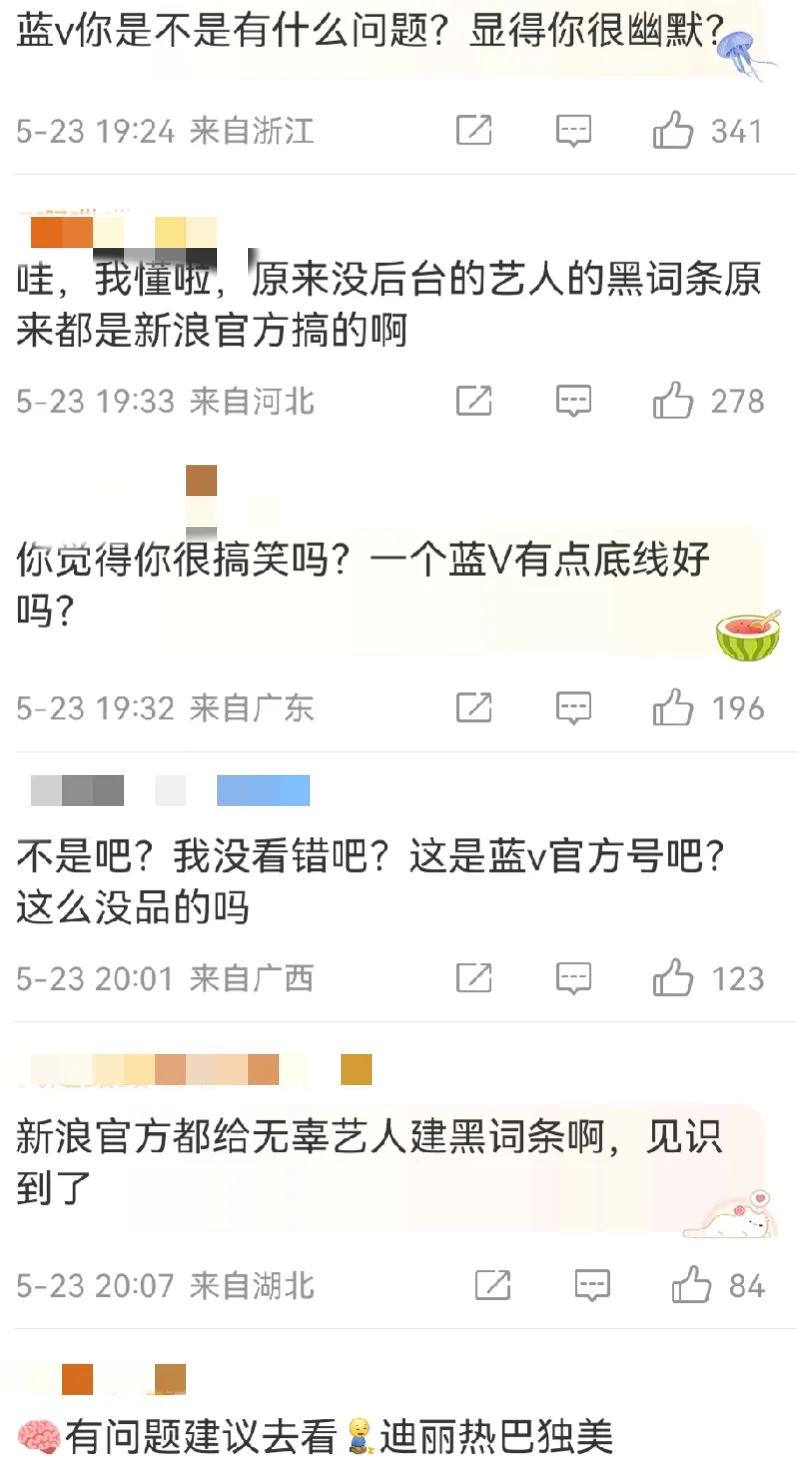
Task: Click the share icon under the 123-likes comment
Action: pyautogui.click(x=475, y=978)
